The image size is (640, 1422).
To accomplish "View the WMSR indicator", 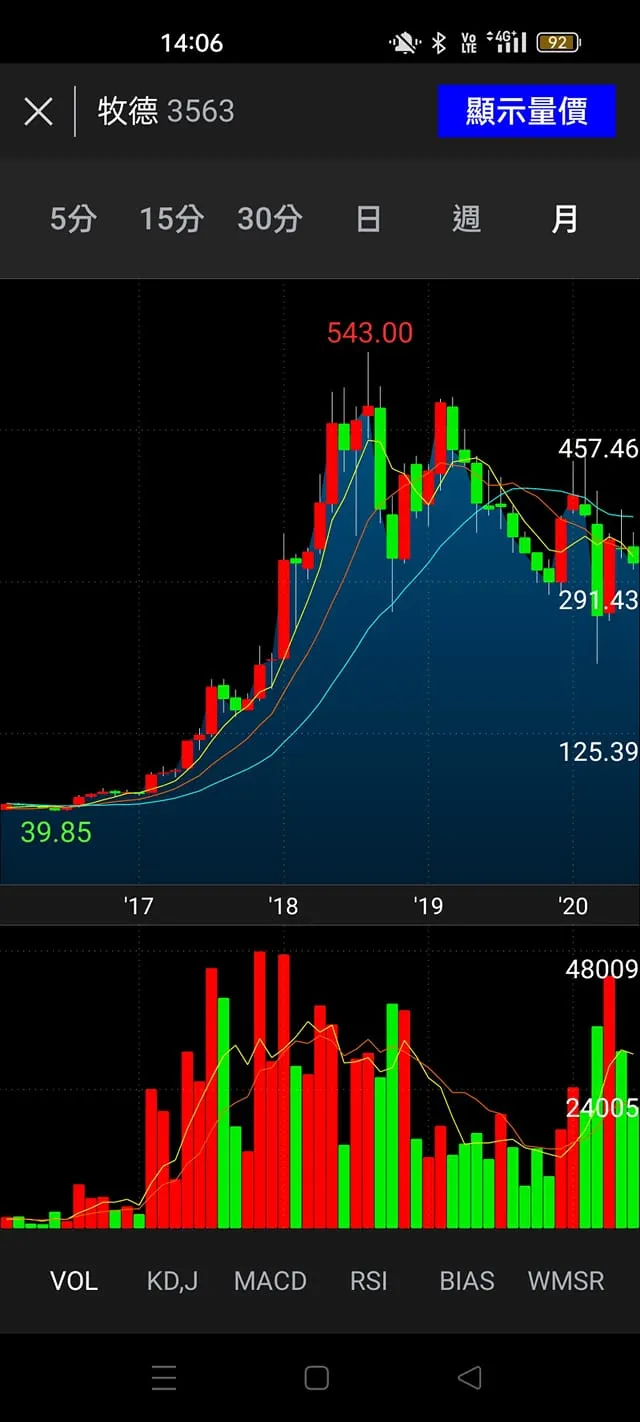I will coord(566,1281).
